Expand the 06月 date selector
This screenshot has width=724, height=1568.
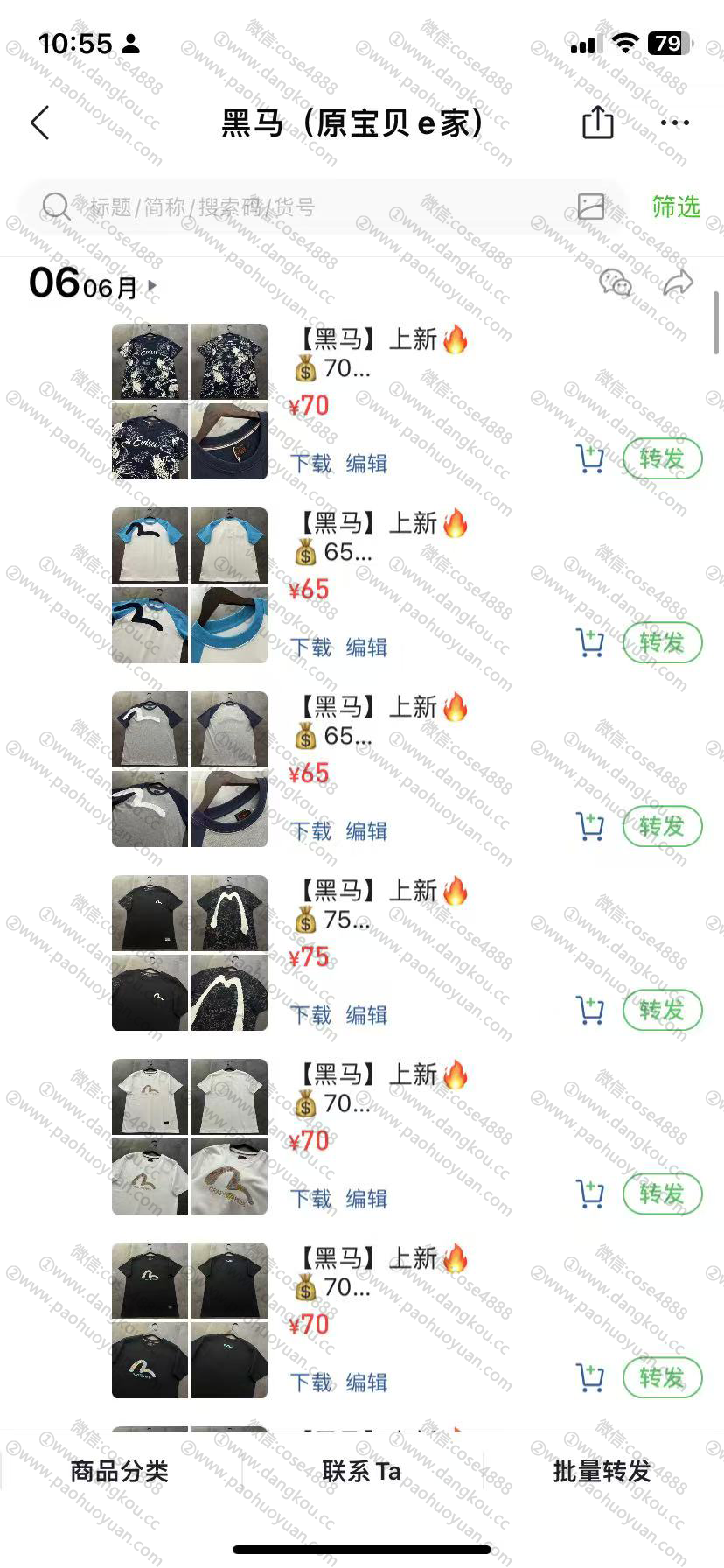pos(94,285)
